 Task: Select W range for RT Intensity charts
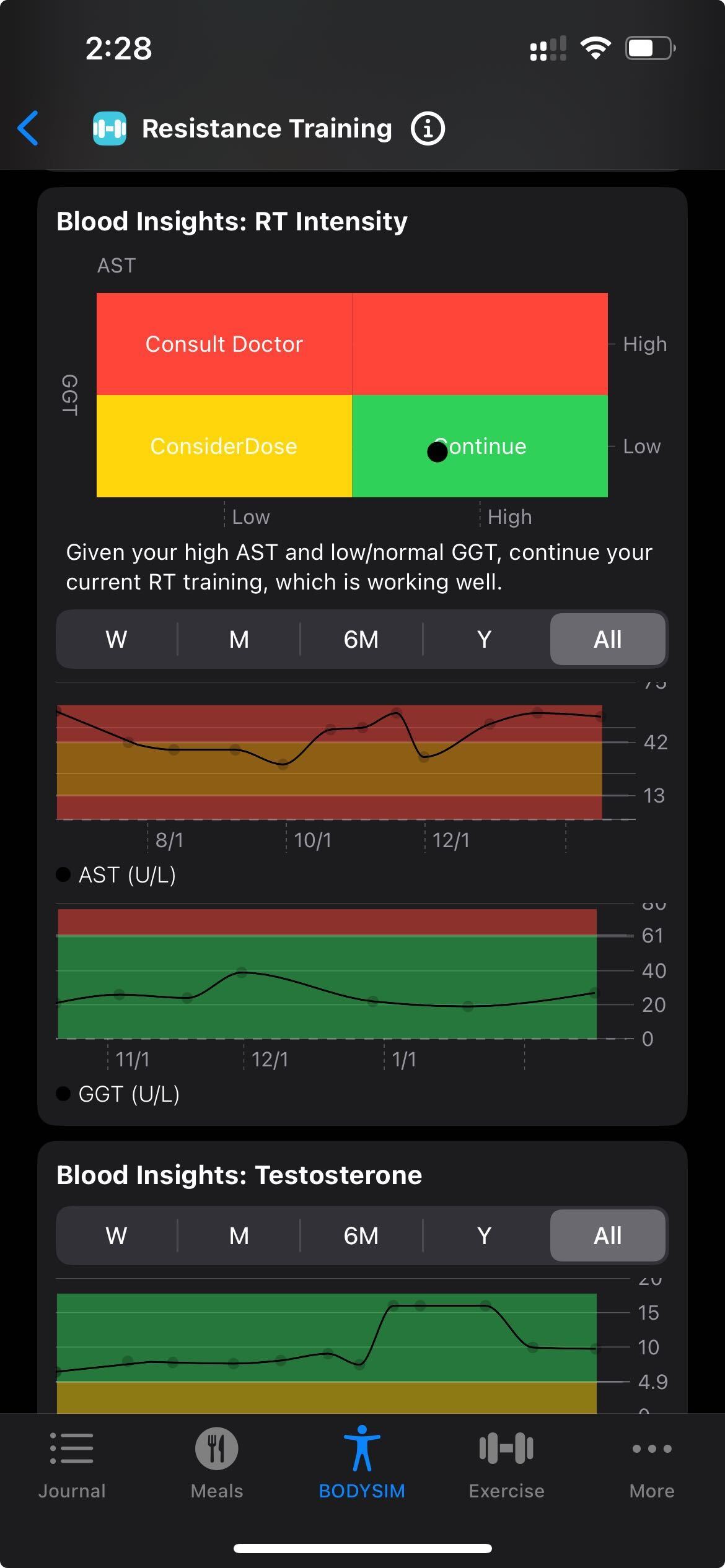[x=116, y=639]
